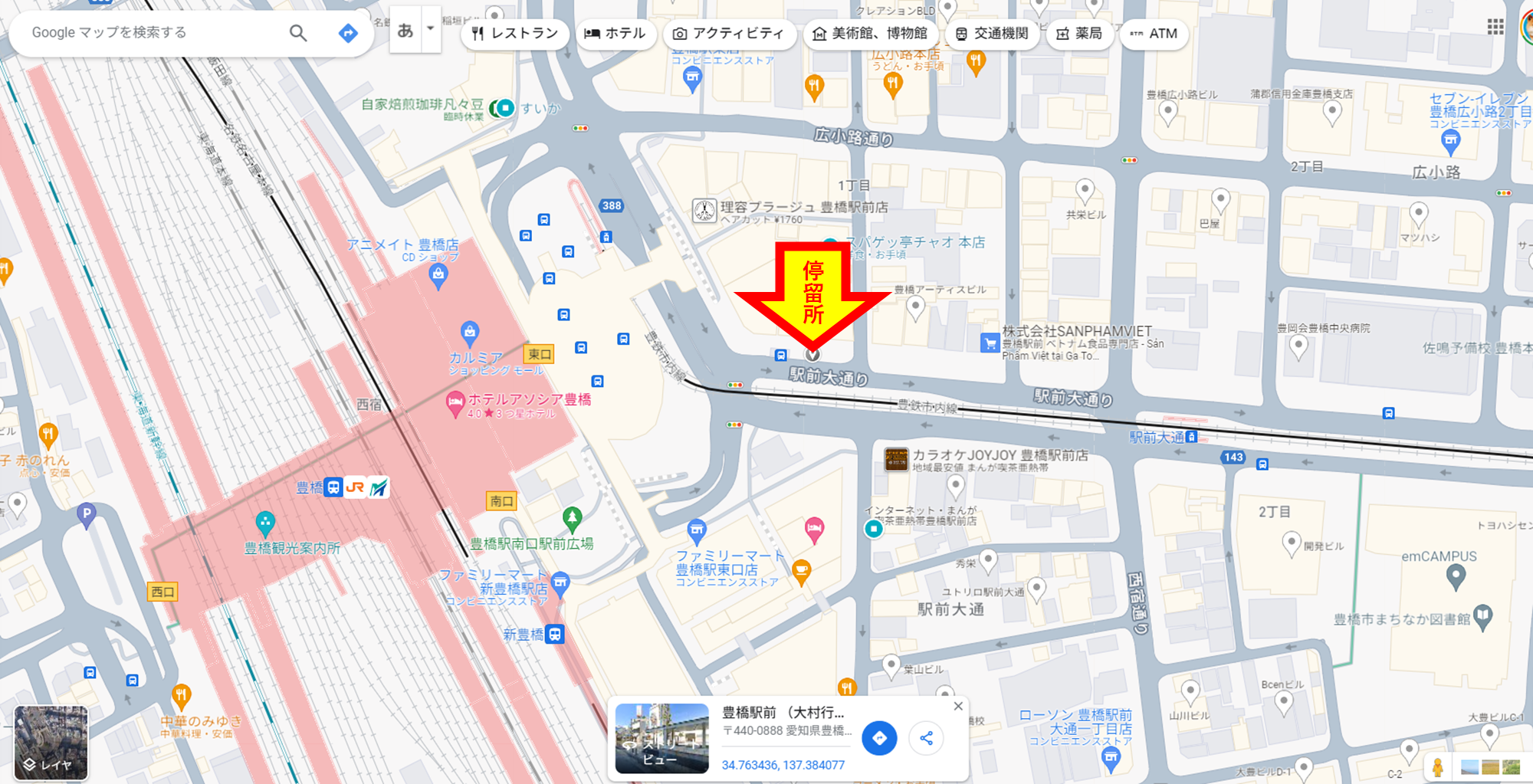Image resolution: width=1533 pixels, height=784 pixels.
Task: Select the レストラン filter chip
Action: [x=515, y=34]
